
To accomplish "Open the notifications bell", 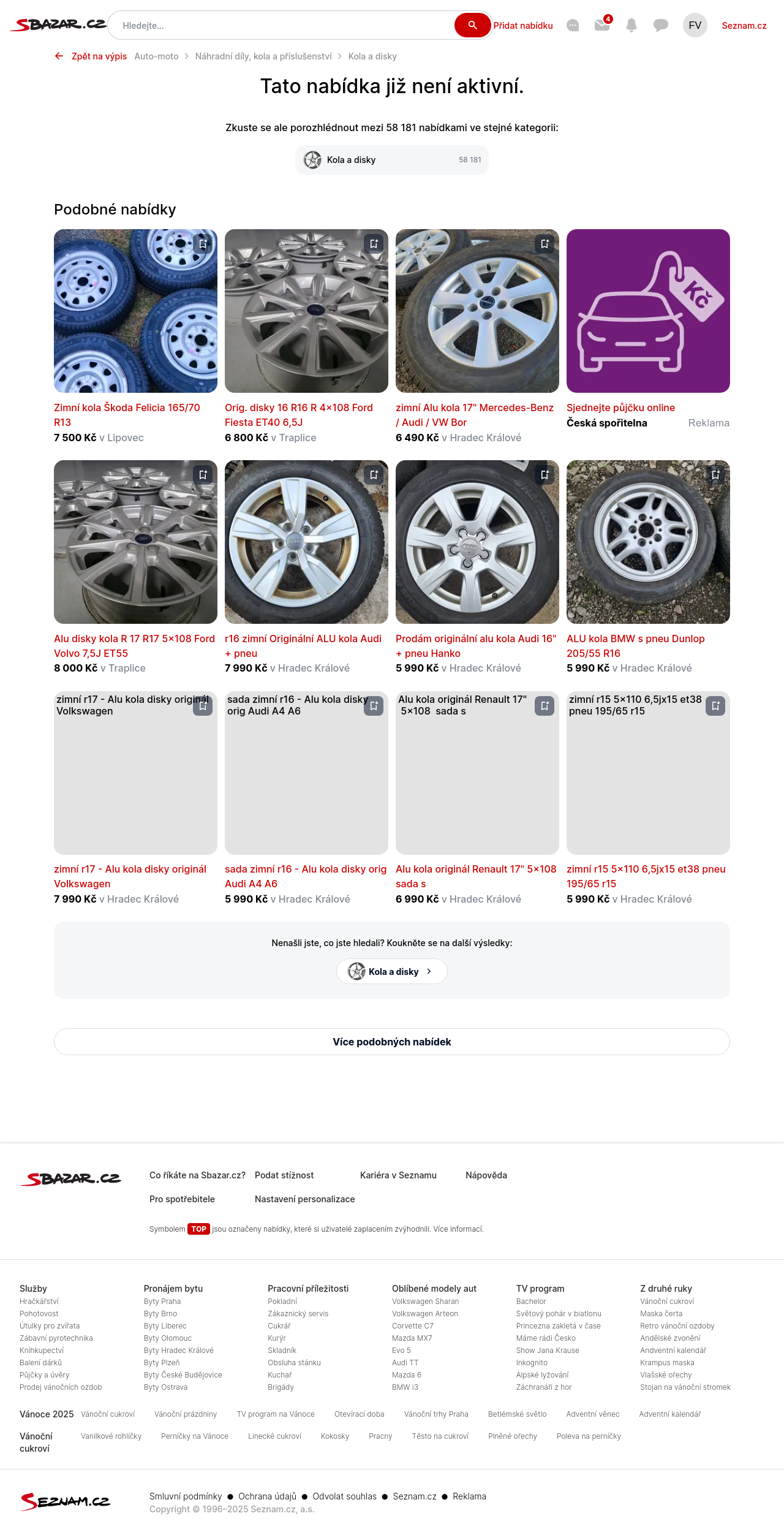I will click(631, 25).
